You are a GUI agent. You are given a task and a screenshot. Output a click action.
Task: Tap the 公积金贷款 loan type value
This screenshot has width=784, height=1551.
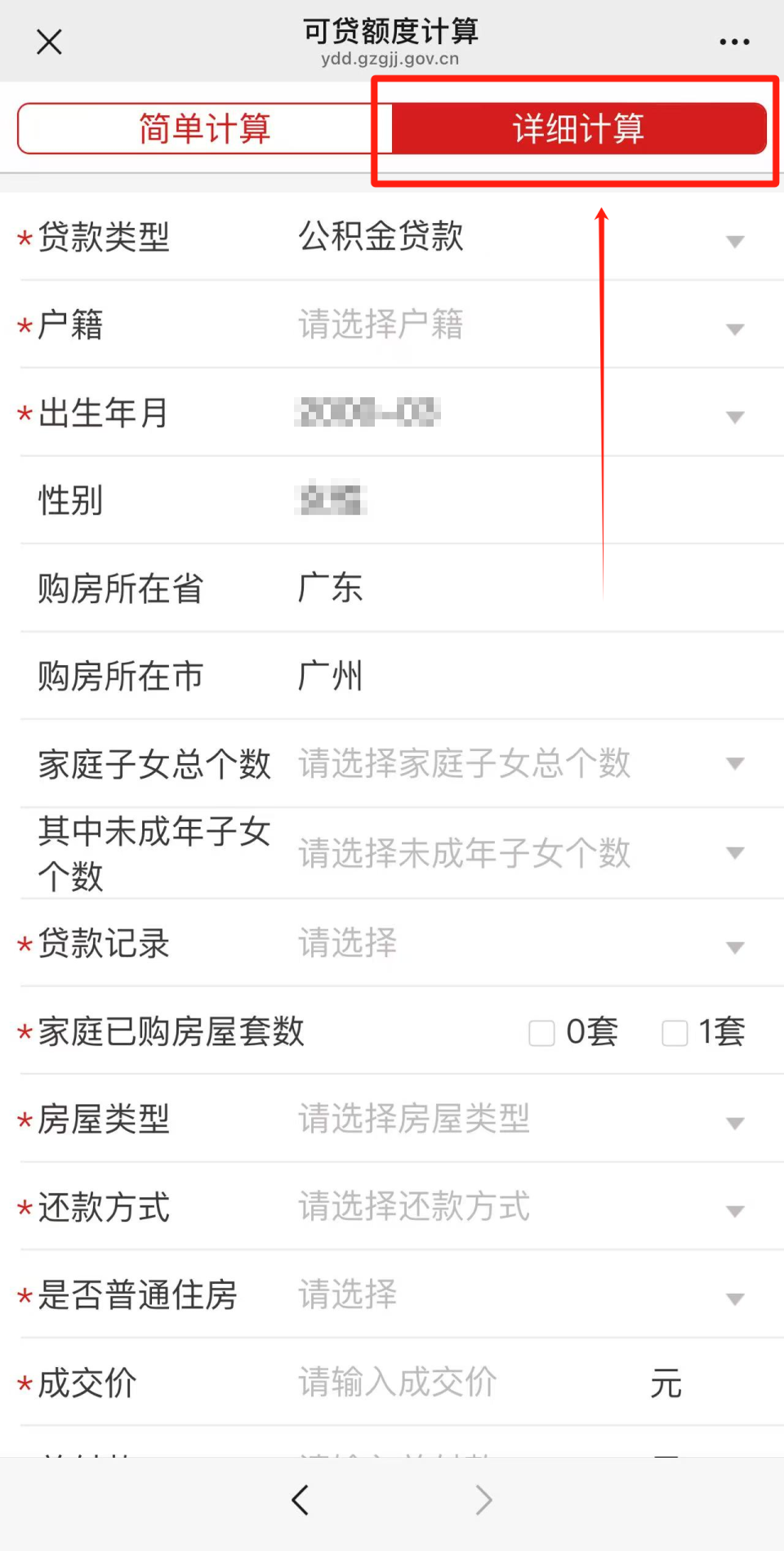point(381,237)
